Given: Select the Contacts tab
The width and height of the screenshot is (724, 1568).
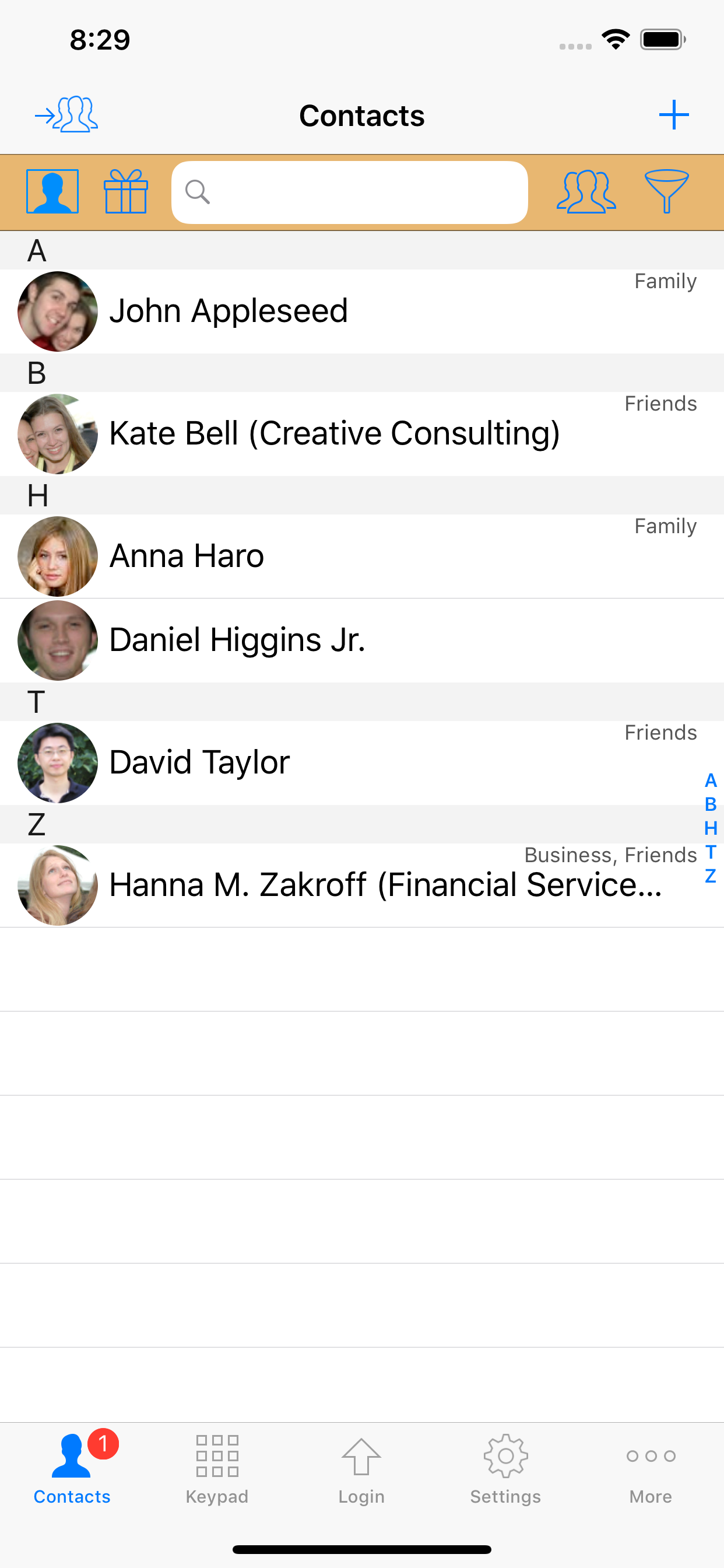Looking at the screenshot, I should pos(72,1468).
